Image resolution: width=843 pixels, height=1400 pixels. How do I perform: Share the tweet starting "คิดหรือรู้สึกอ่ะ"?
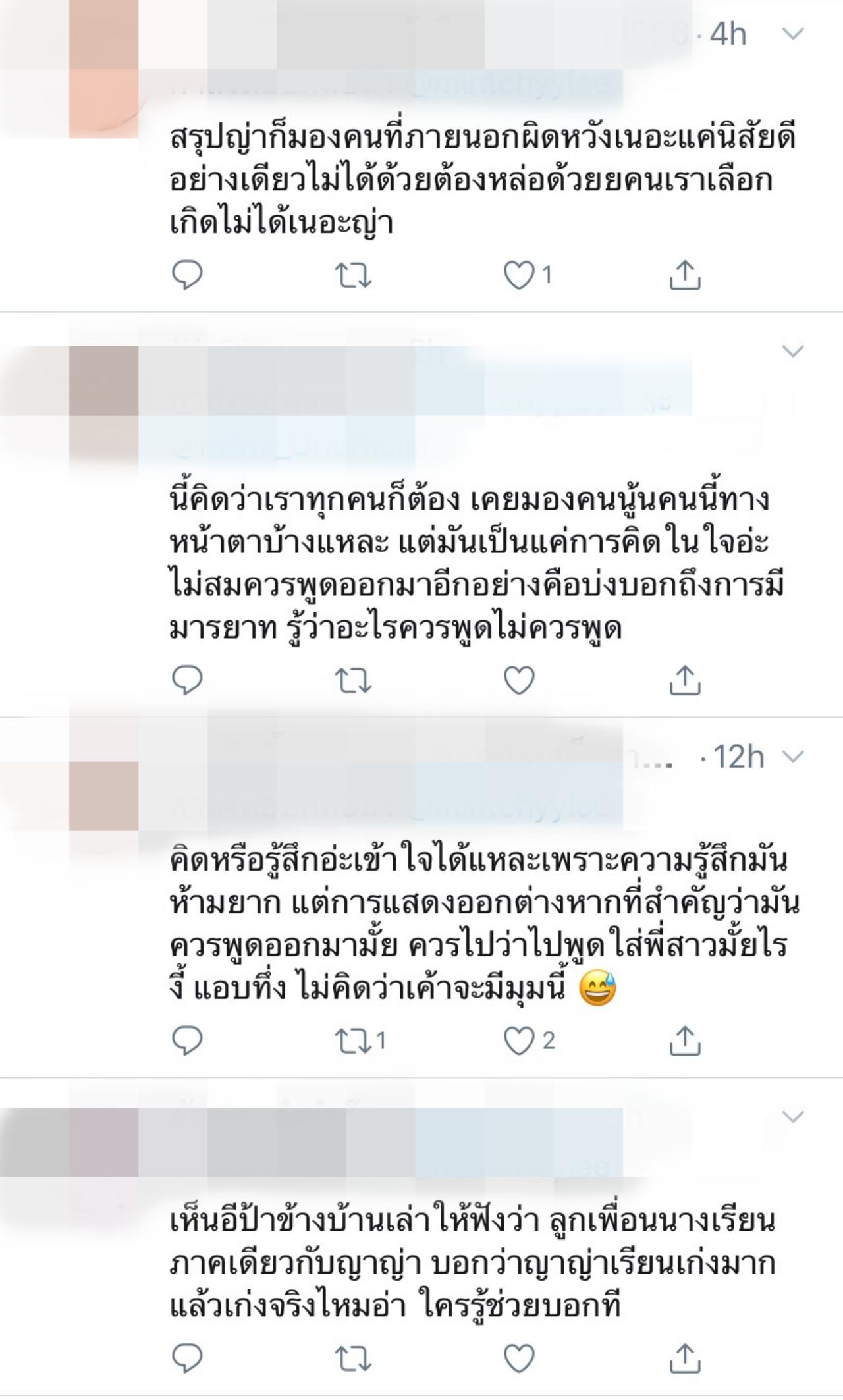click(x=684, y=1040)
